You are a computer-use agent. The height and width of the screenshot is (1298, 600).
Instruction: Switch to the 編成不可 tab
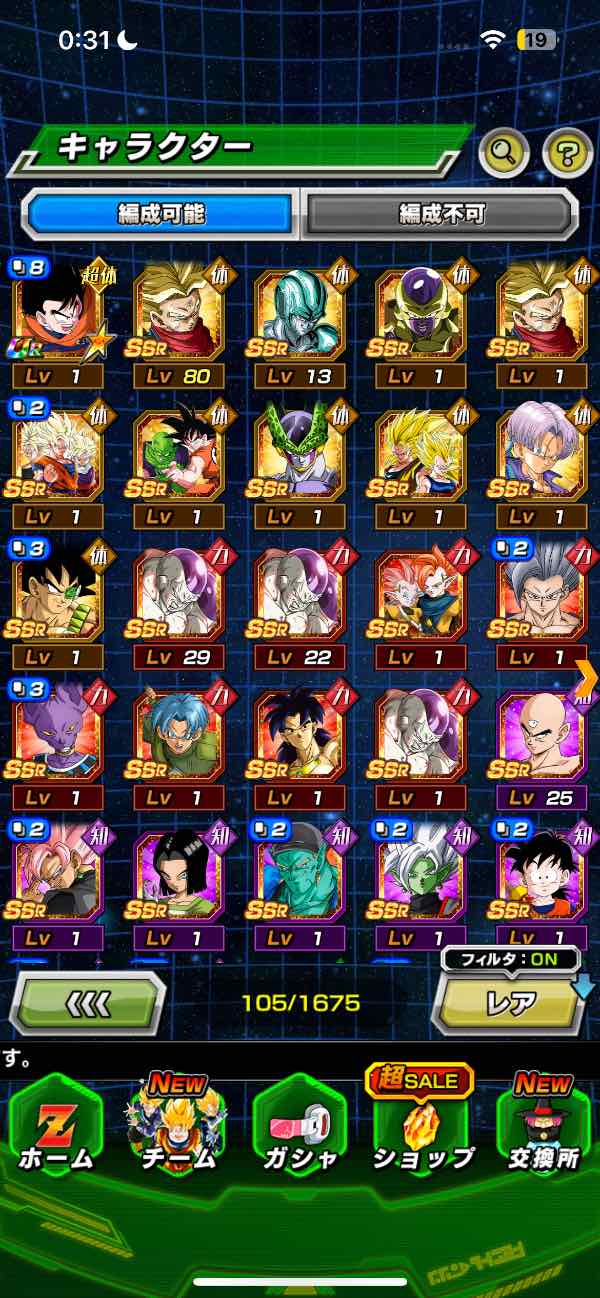click(x=441, y=213)
